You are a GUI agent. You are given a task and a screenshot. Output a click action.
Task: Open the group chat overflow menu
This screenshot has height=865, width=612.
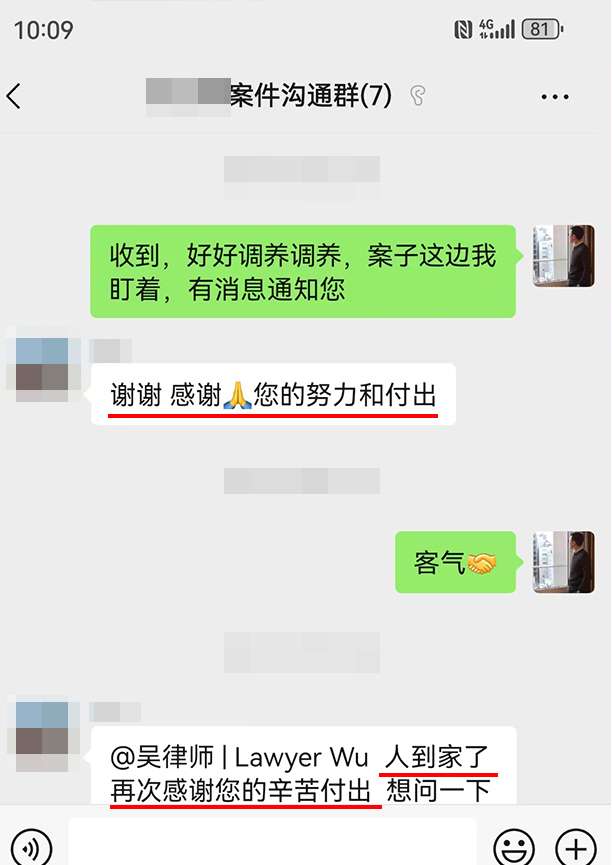[554, 97]
